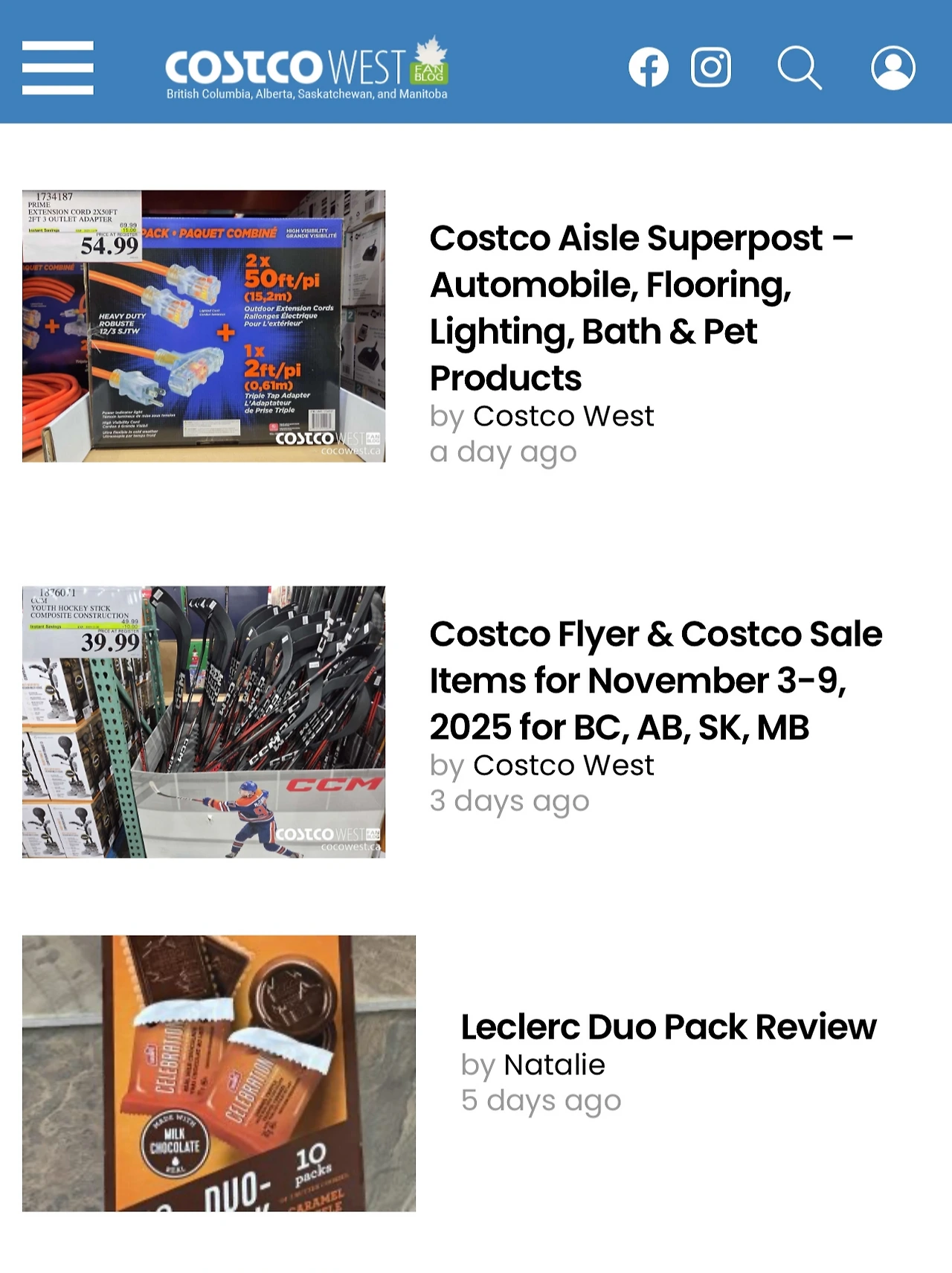Screen dimensions: 952x1273
Task: Visit the Facebook page
Action: tap(648, 68)
